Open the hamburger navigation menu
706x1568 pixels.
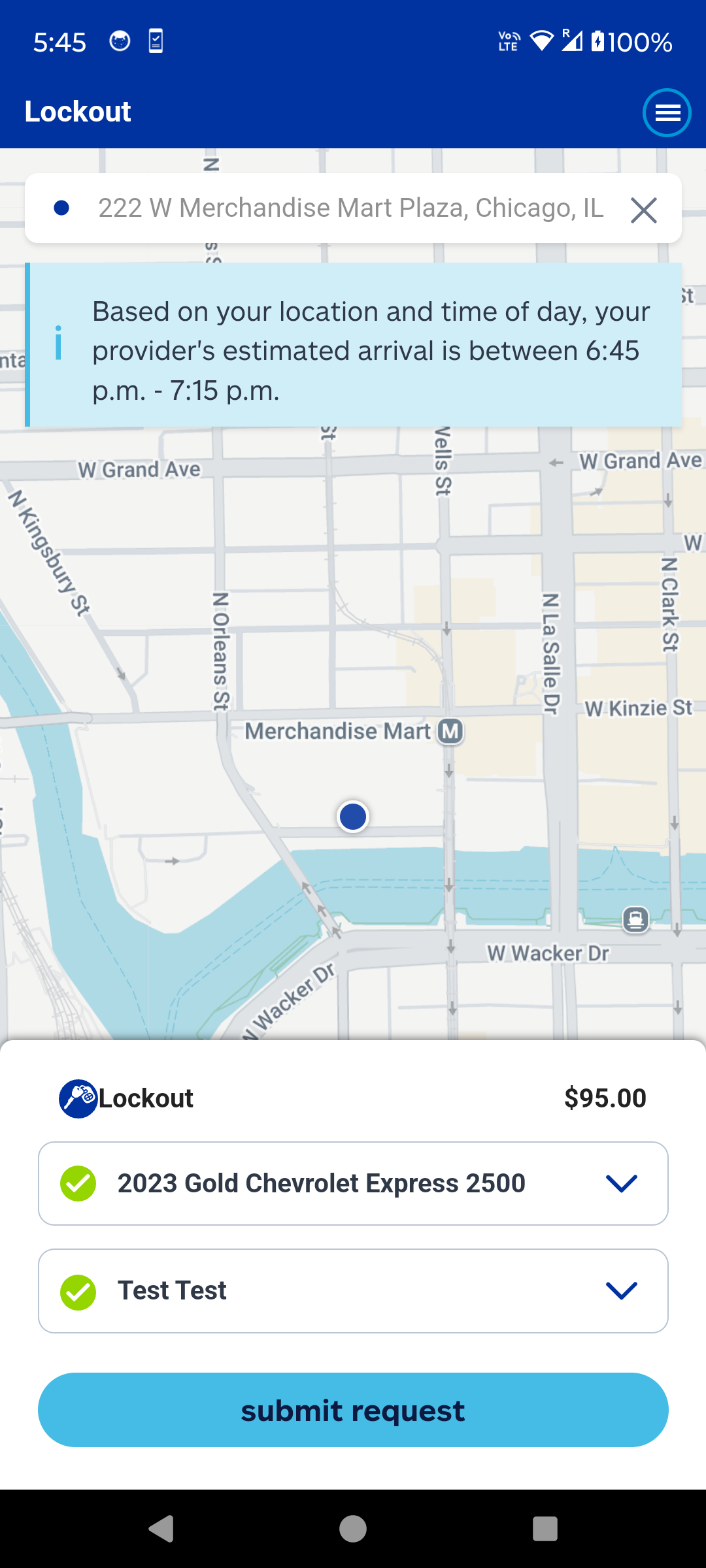click(667, 112)
